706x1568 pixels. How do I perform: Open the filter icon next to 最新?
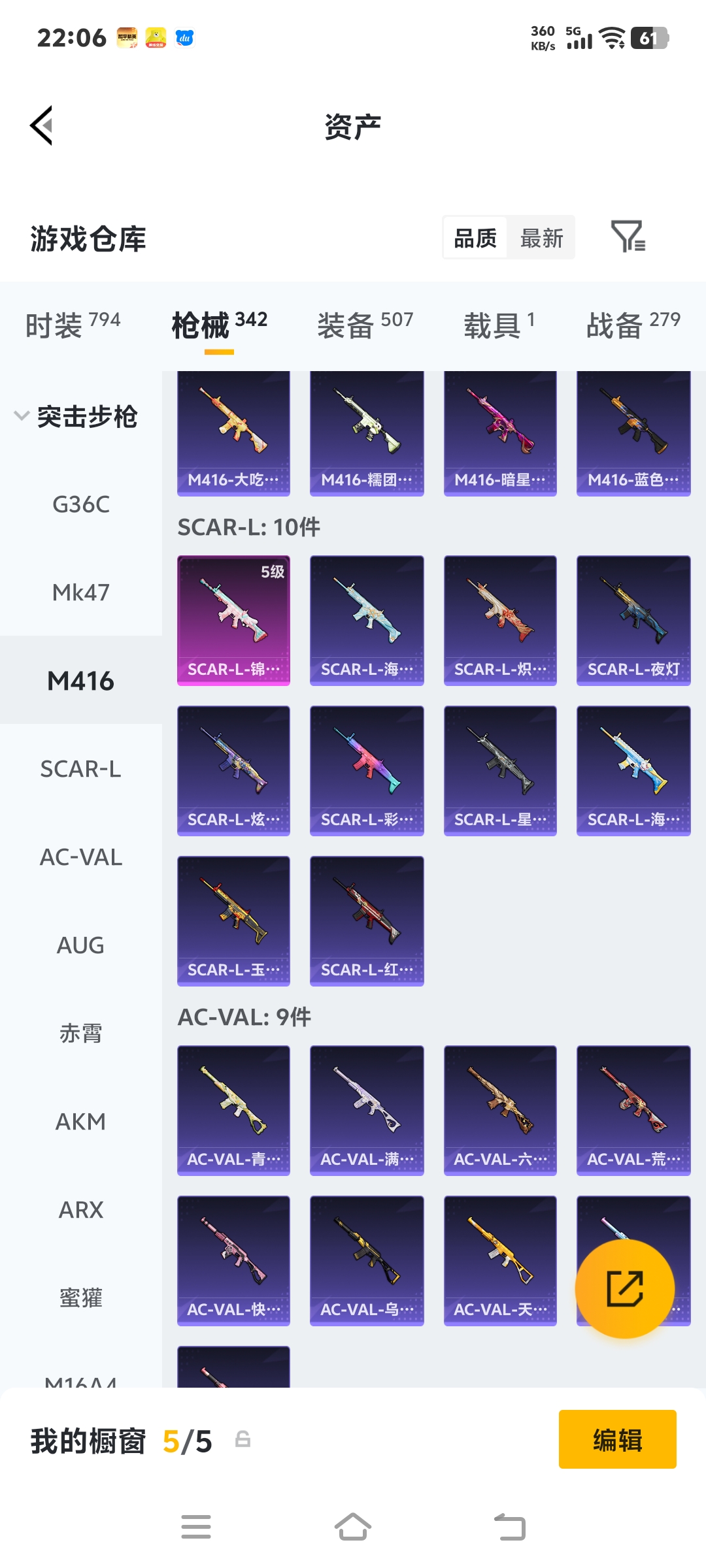(628, 237)
